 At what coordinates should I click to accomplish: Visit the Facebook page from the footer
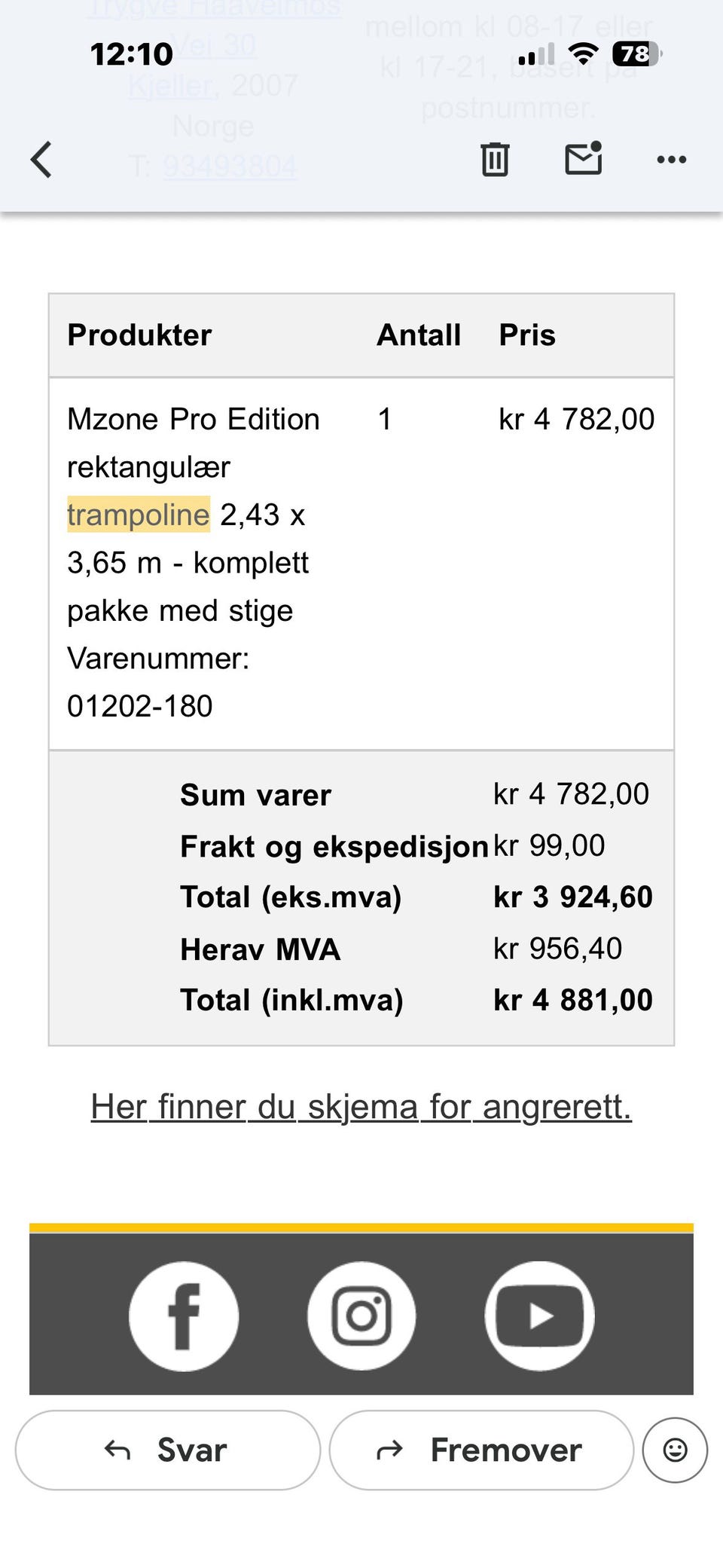[184, 1316]
